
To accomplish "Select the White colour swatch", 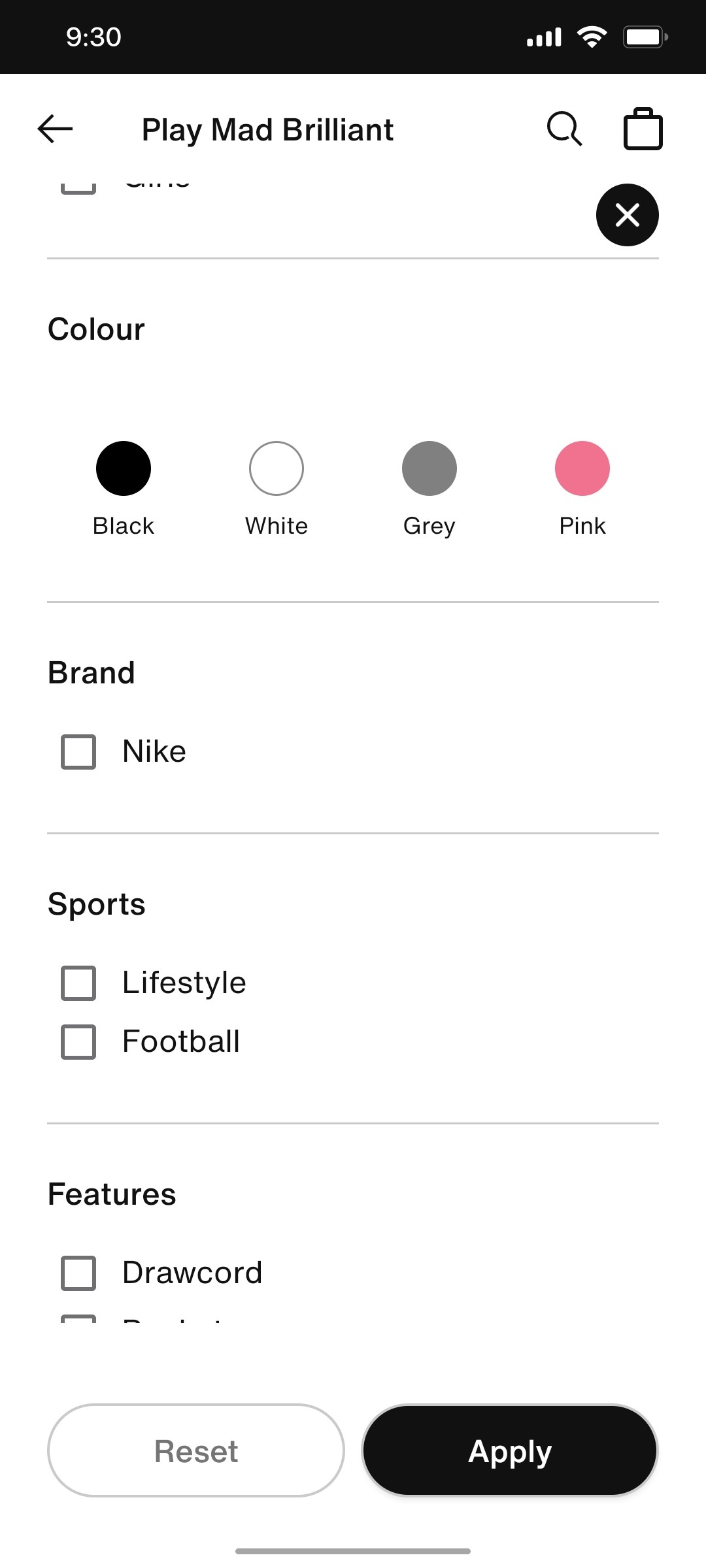I will [277, 468].
